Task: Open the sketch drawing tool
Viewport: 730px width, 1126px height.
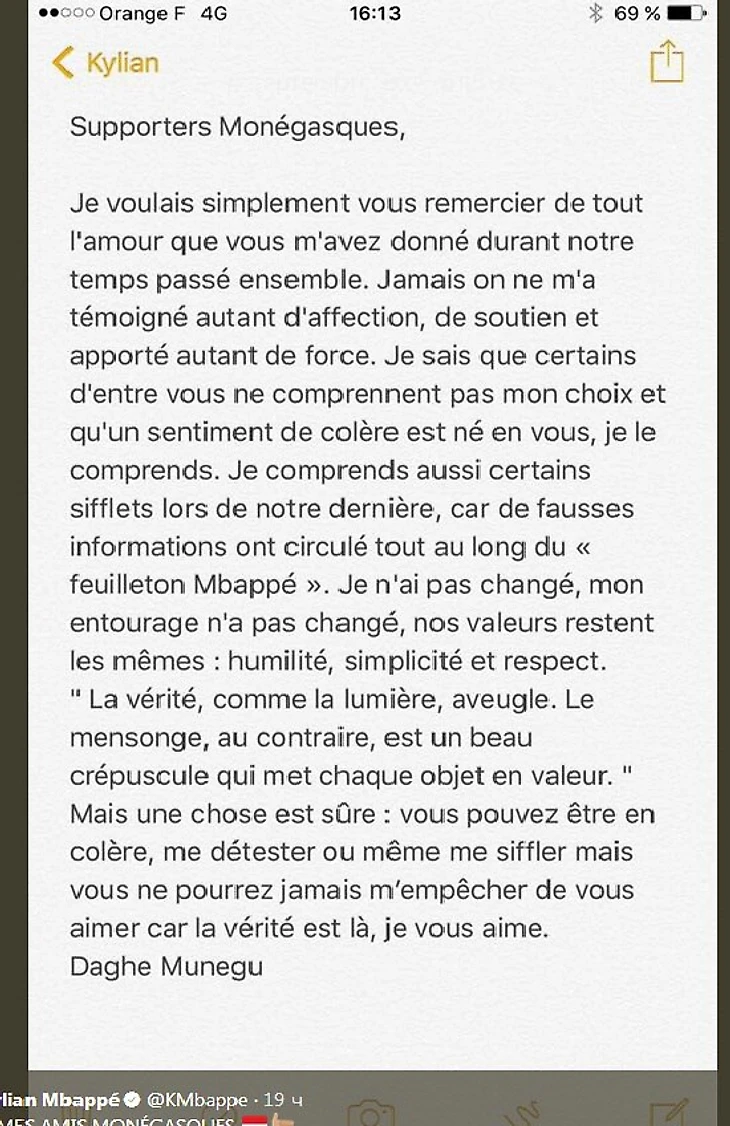Action: pos(523,1112)
